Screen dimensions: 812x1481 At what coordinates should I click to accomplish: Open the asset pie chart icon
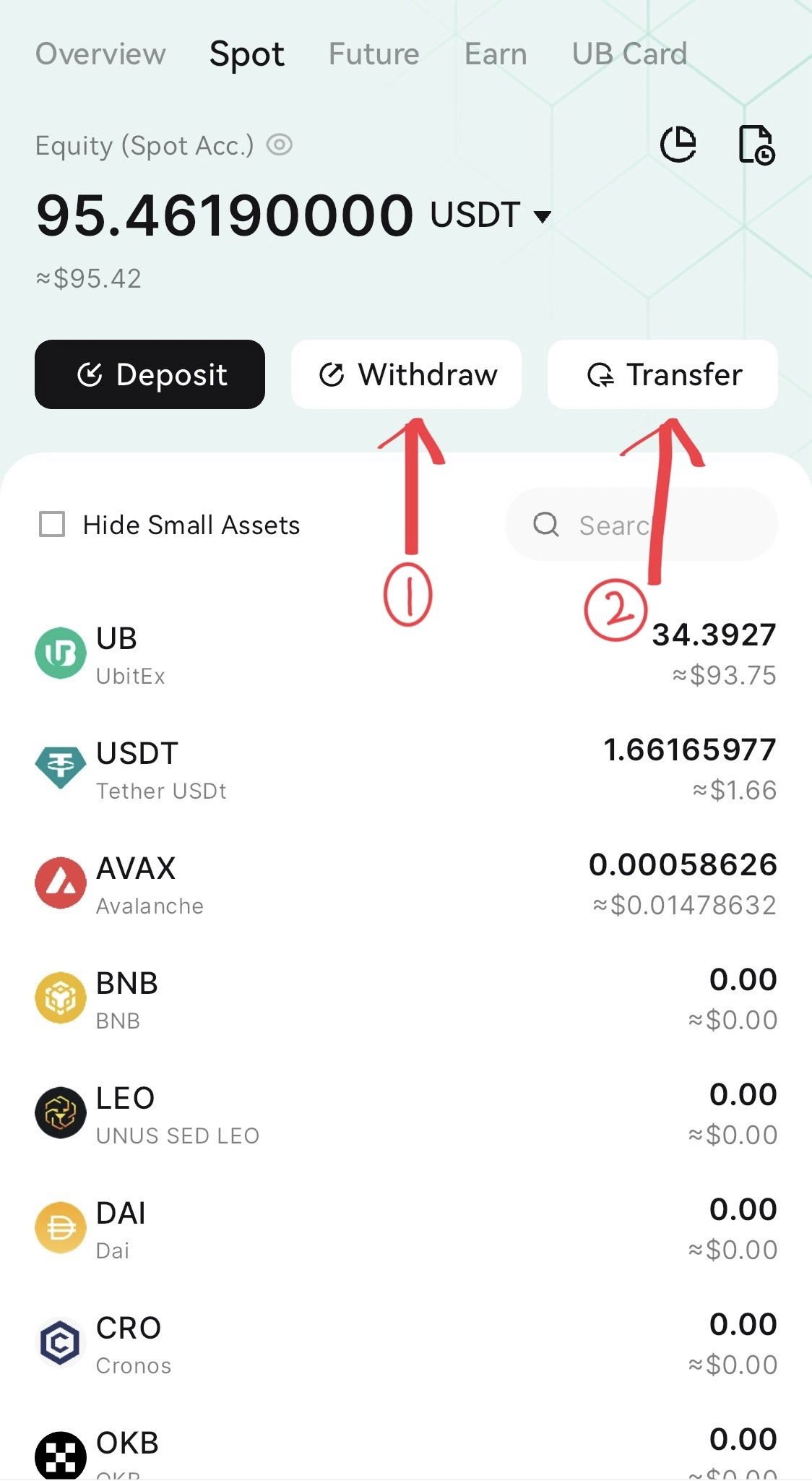click(678, 145)
